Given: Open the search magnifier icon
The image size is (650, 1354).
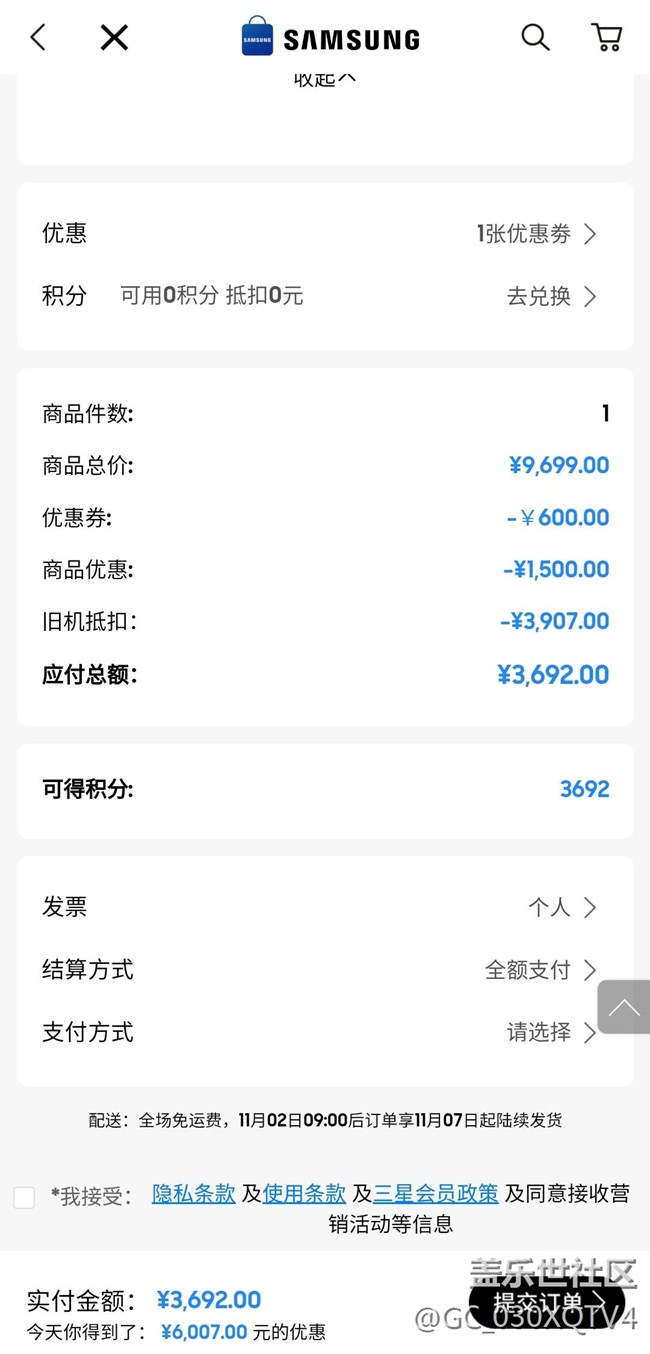Looking at the screenshot, I should click(535, 38).
